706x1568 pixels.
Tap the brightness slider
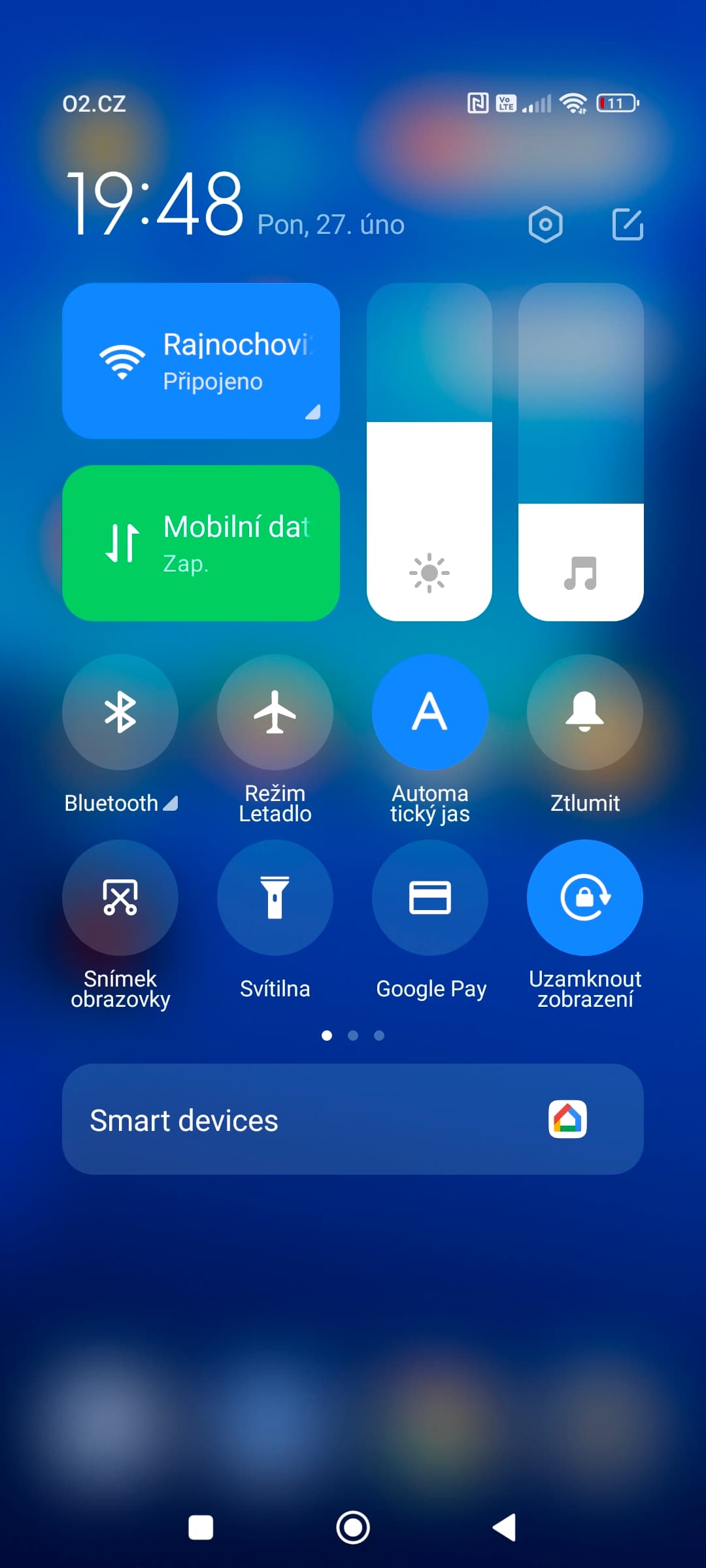(429, 452)
